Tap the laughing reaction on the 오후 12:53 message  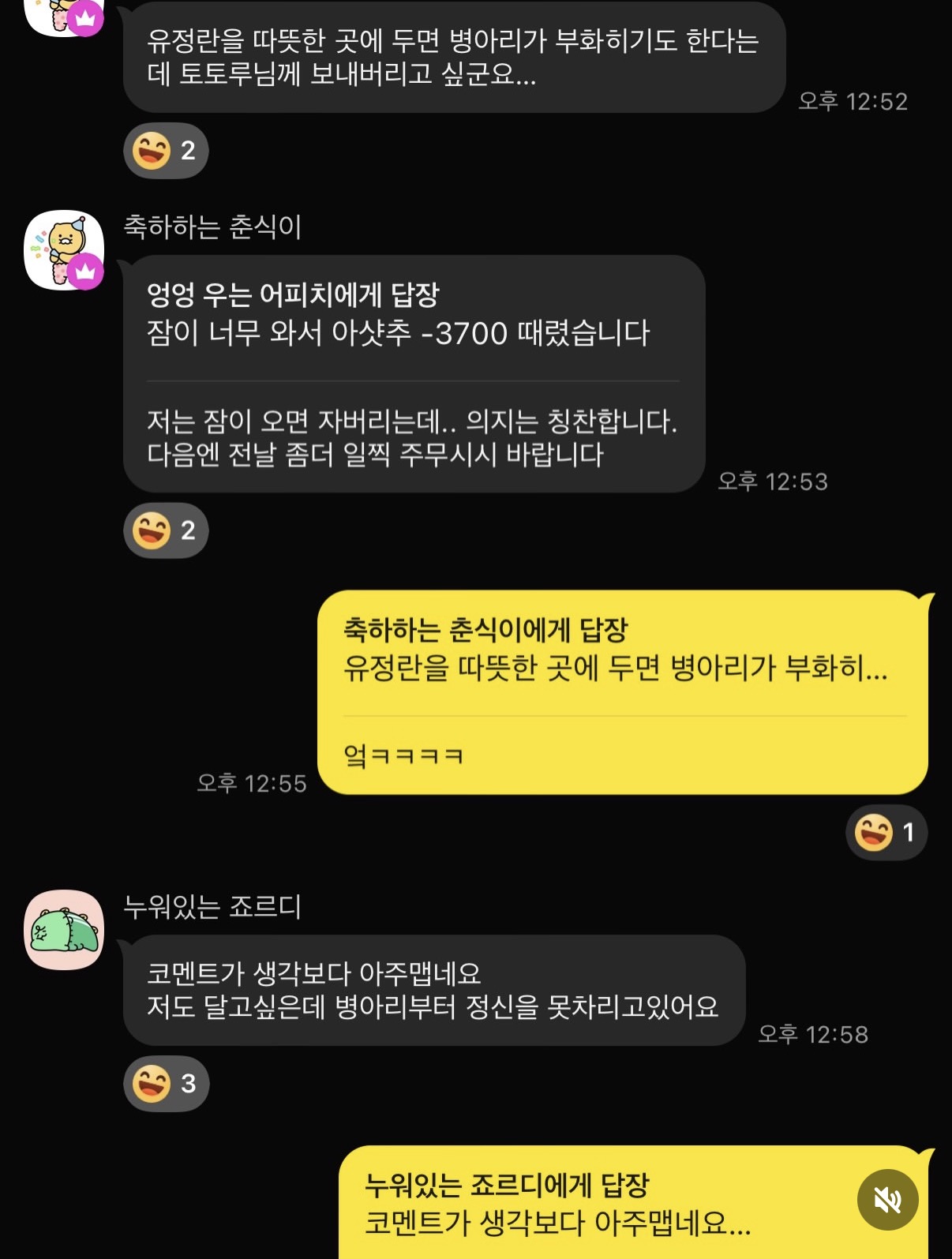166,530
